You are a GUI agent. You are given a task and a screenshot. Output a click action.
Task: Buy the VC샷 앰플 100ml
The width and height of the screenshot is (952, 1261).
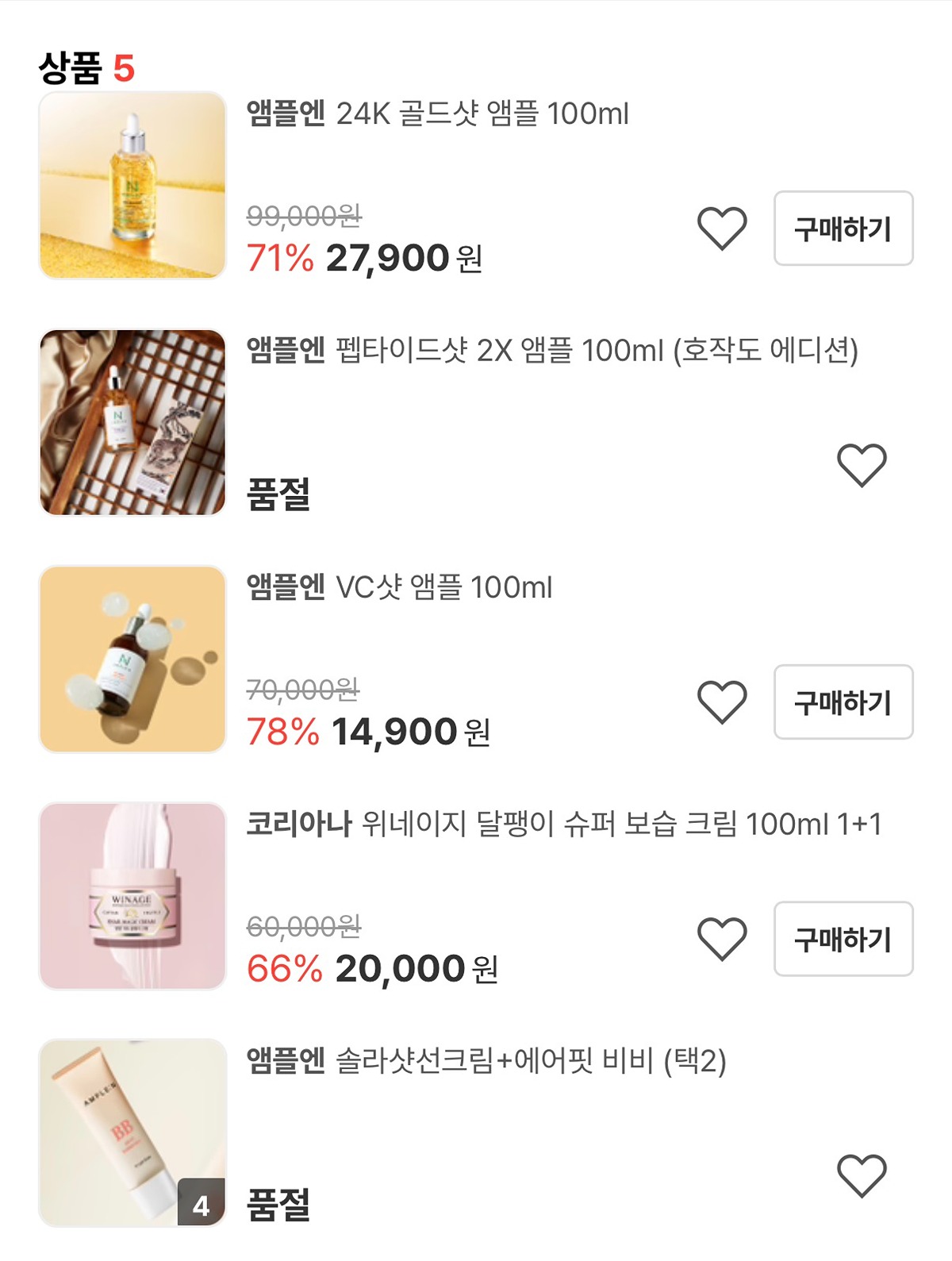tap(843, 702)
